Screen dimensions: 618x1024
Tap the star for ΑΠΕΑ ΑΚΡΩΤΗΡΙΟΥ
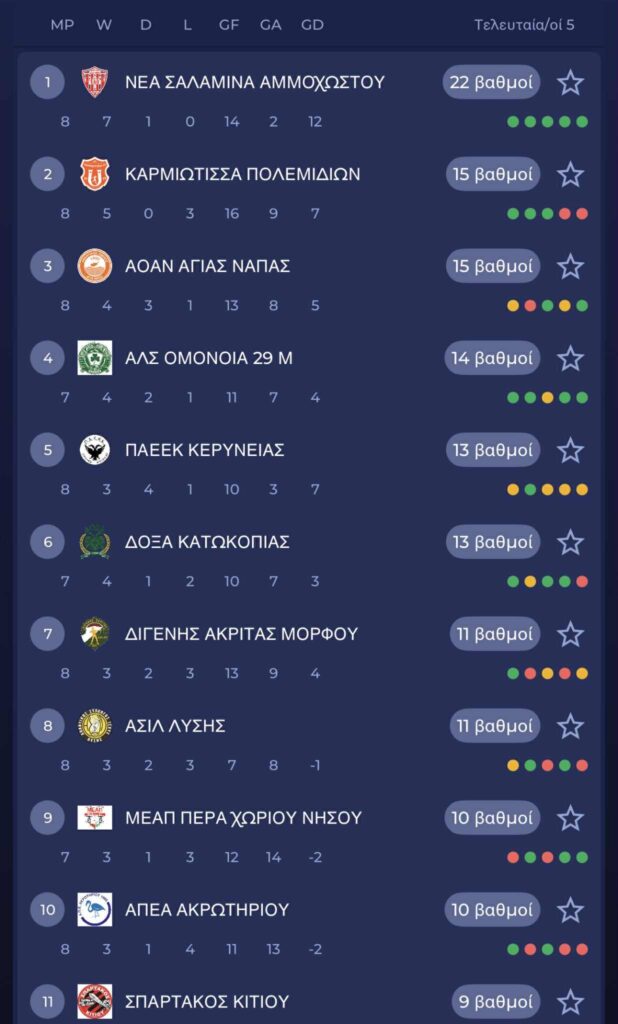[570, 910]
